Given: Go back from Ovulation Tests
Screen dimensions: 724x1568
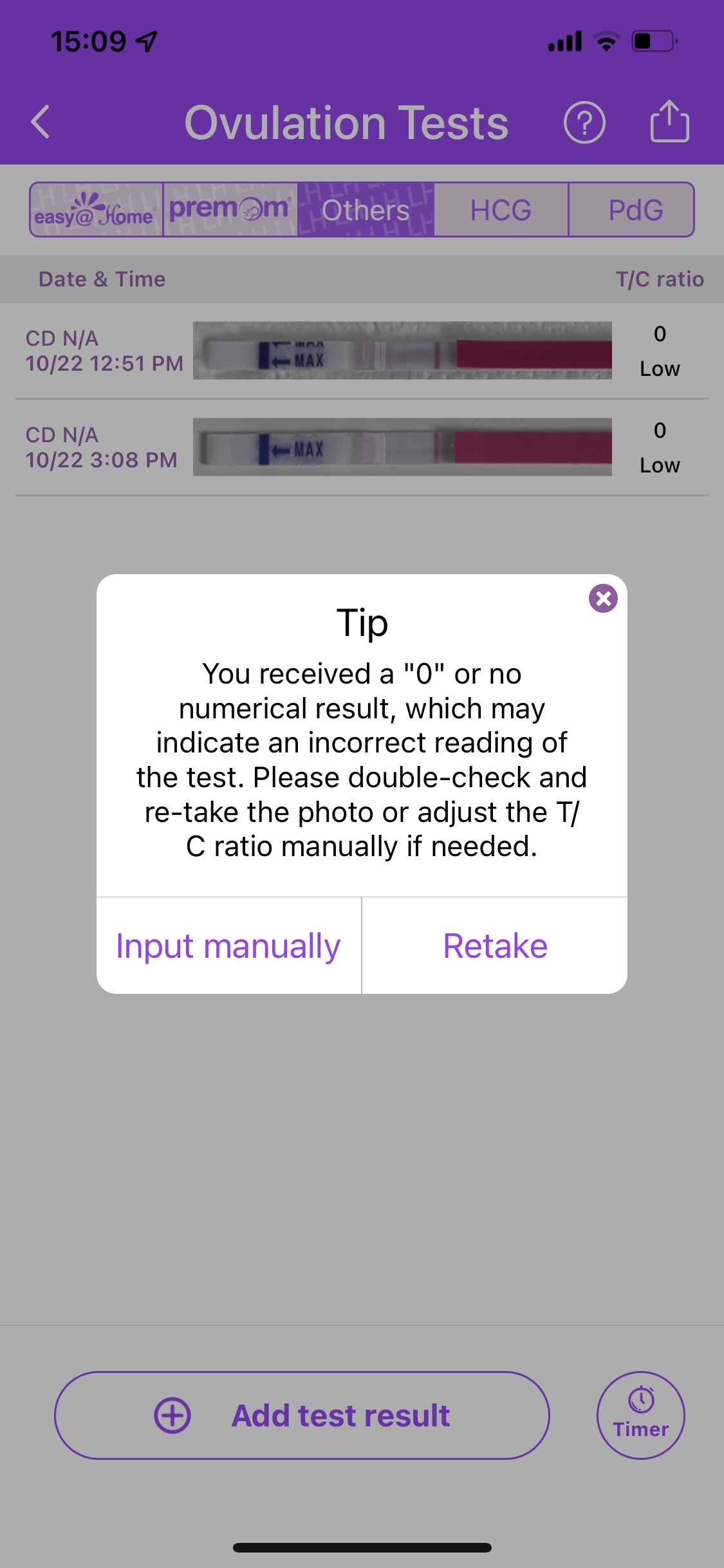Looking at the screenshot, I should point(41,122).
